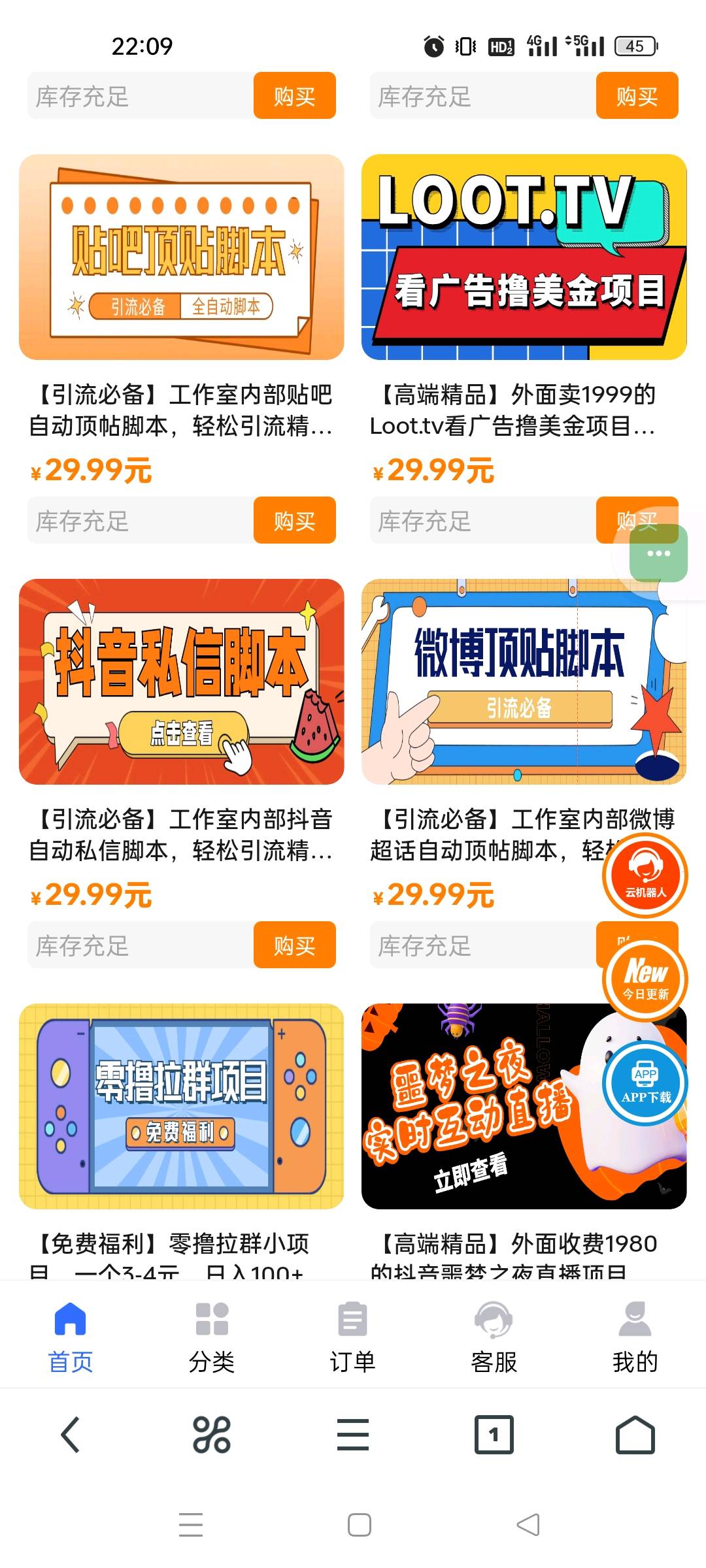Open the 贴吧顶贴脚本 product card
The image size is (706, 1568).
pos(181,257)
